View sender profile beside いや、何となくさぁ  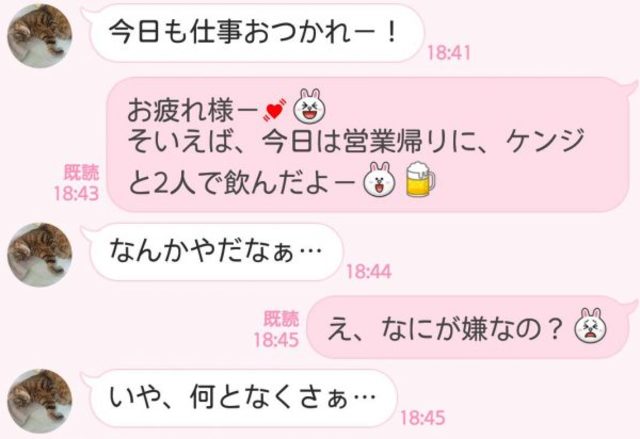coord(40,400)
